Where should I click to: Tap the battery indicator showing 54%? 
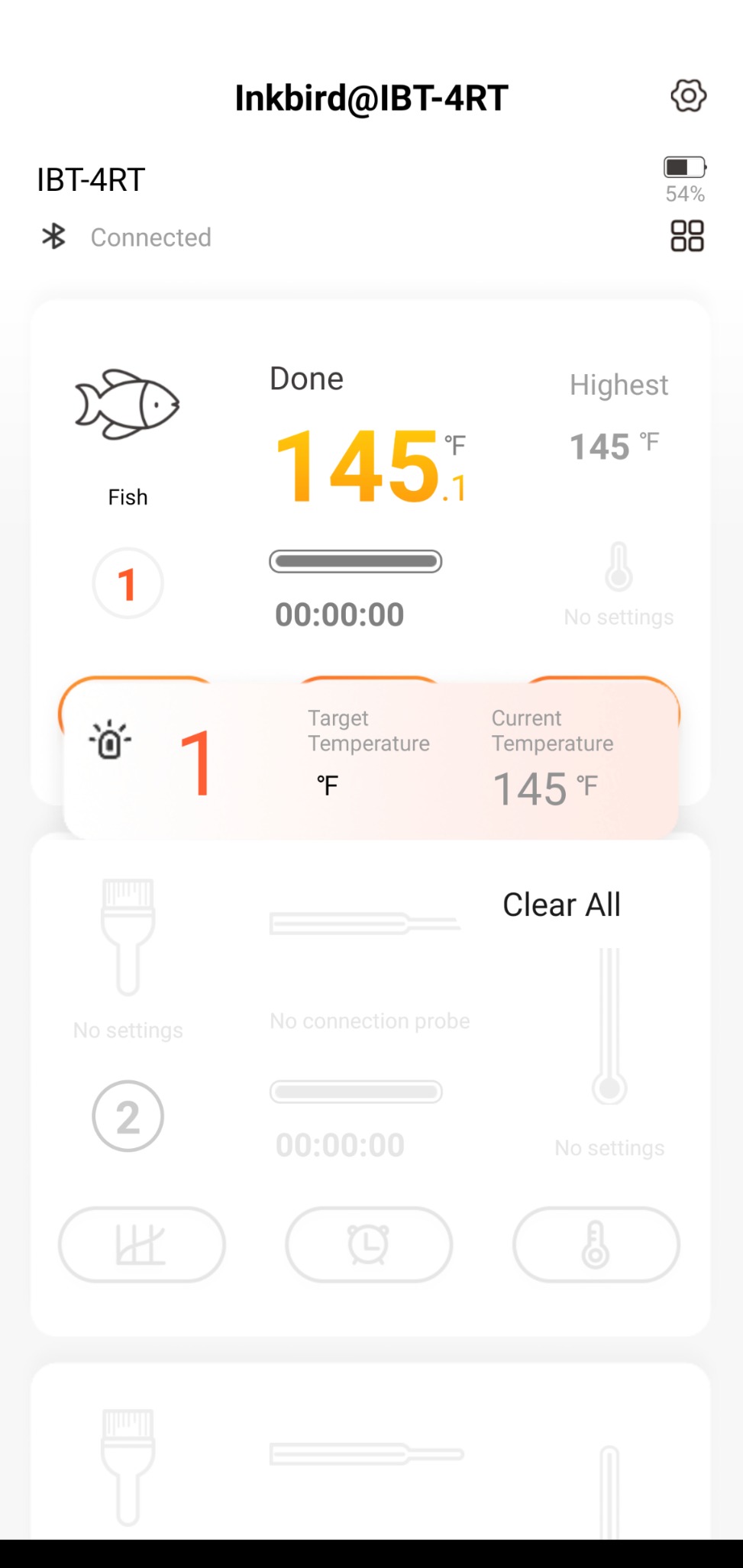point(683,169)
